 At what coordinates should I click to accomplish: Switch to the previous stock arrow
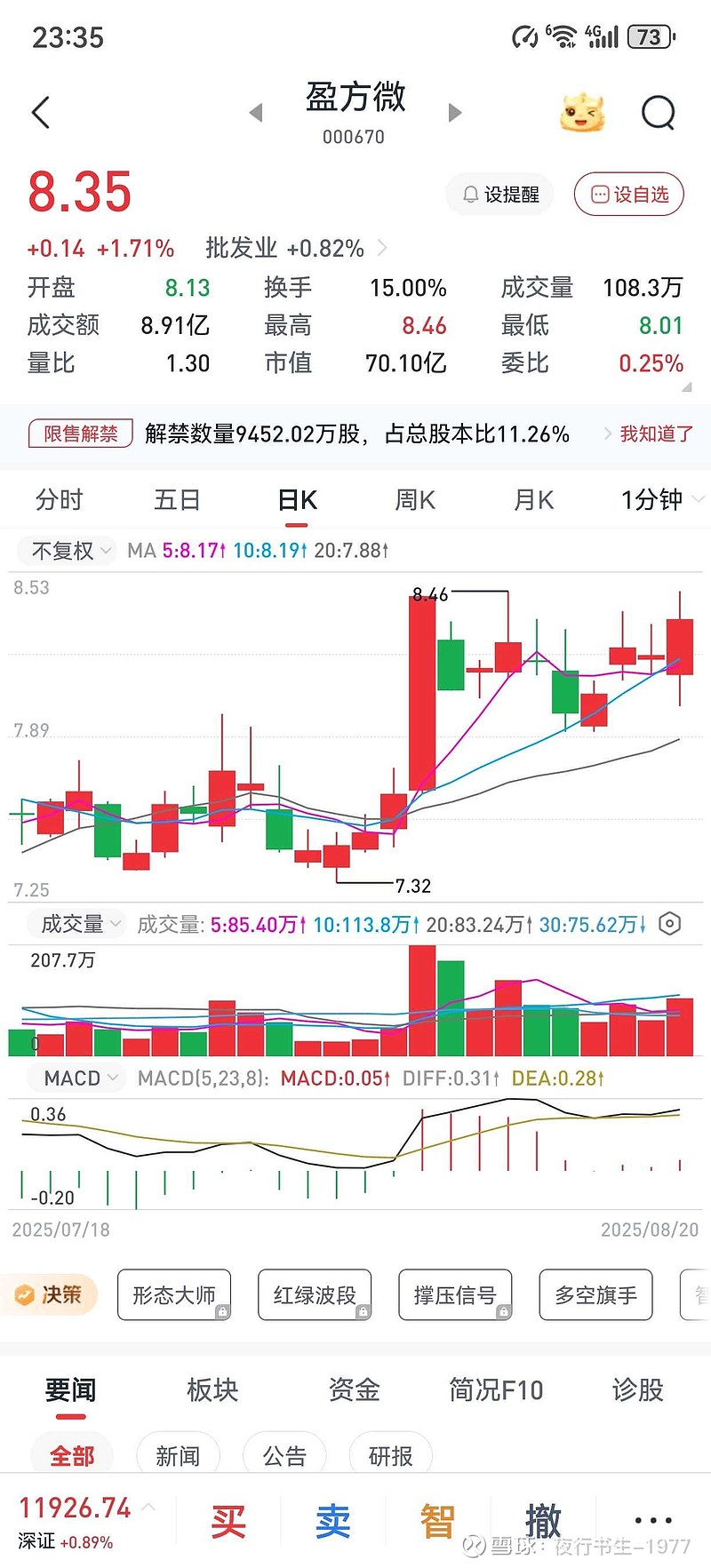pos(256,113)
